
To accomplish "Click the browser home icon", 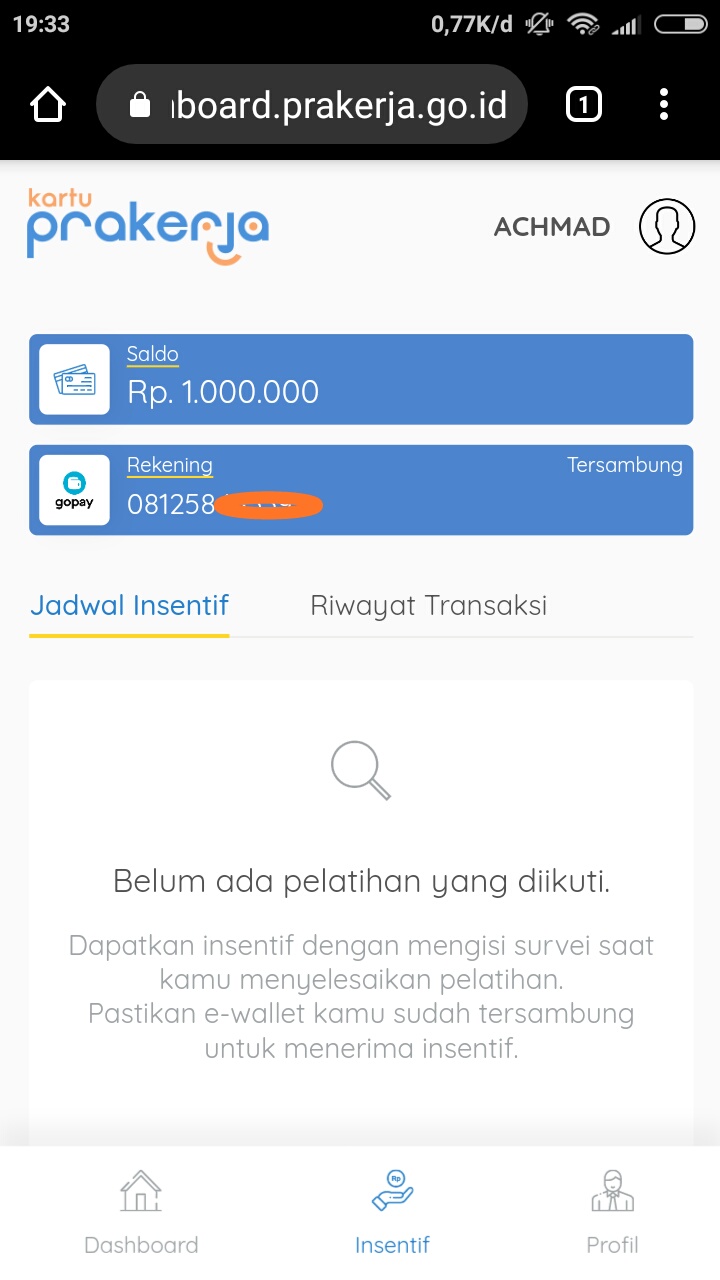I will tap(47, 103).
